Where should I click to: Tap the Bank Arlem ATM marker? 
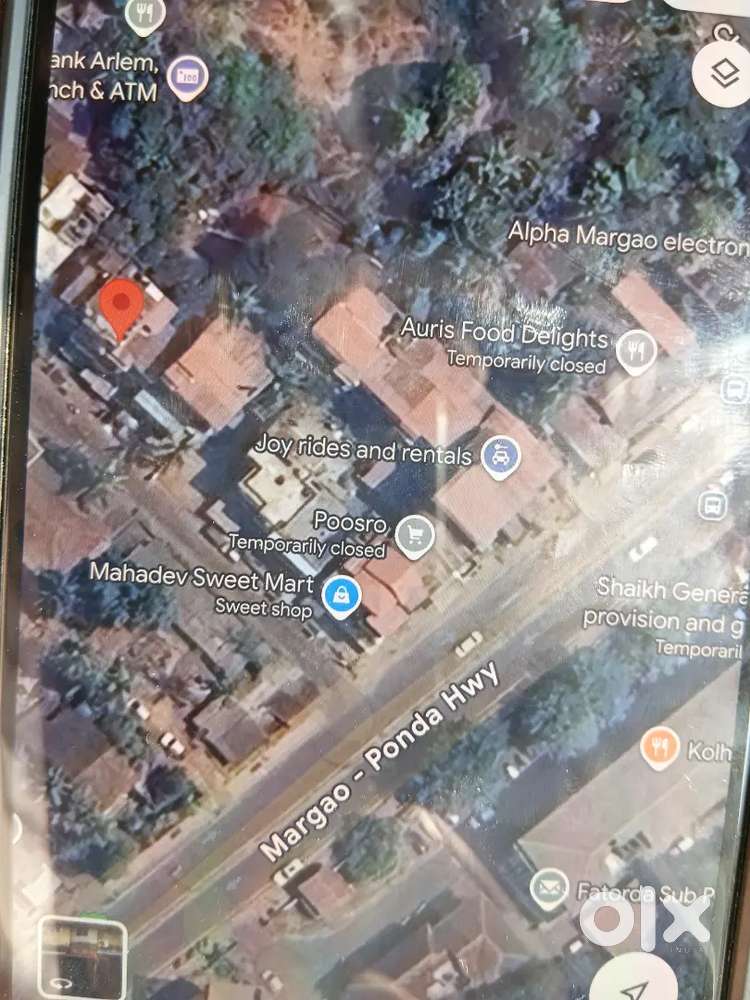point(187,77)
